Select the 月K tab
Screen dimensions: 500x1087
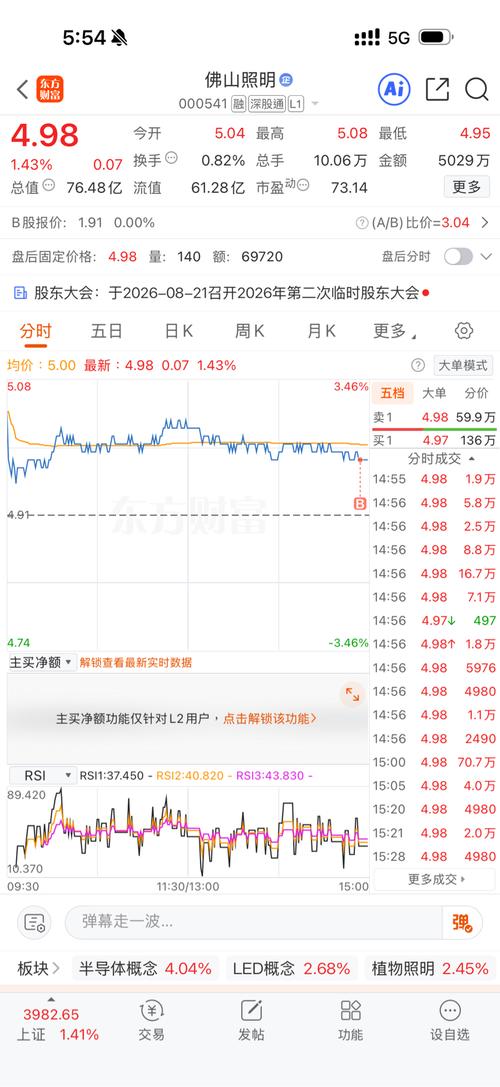321,331
